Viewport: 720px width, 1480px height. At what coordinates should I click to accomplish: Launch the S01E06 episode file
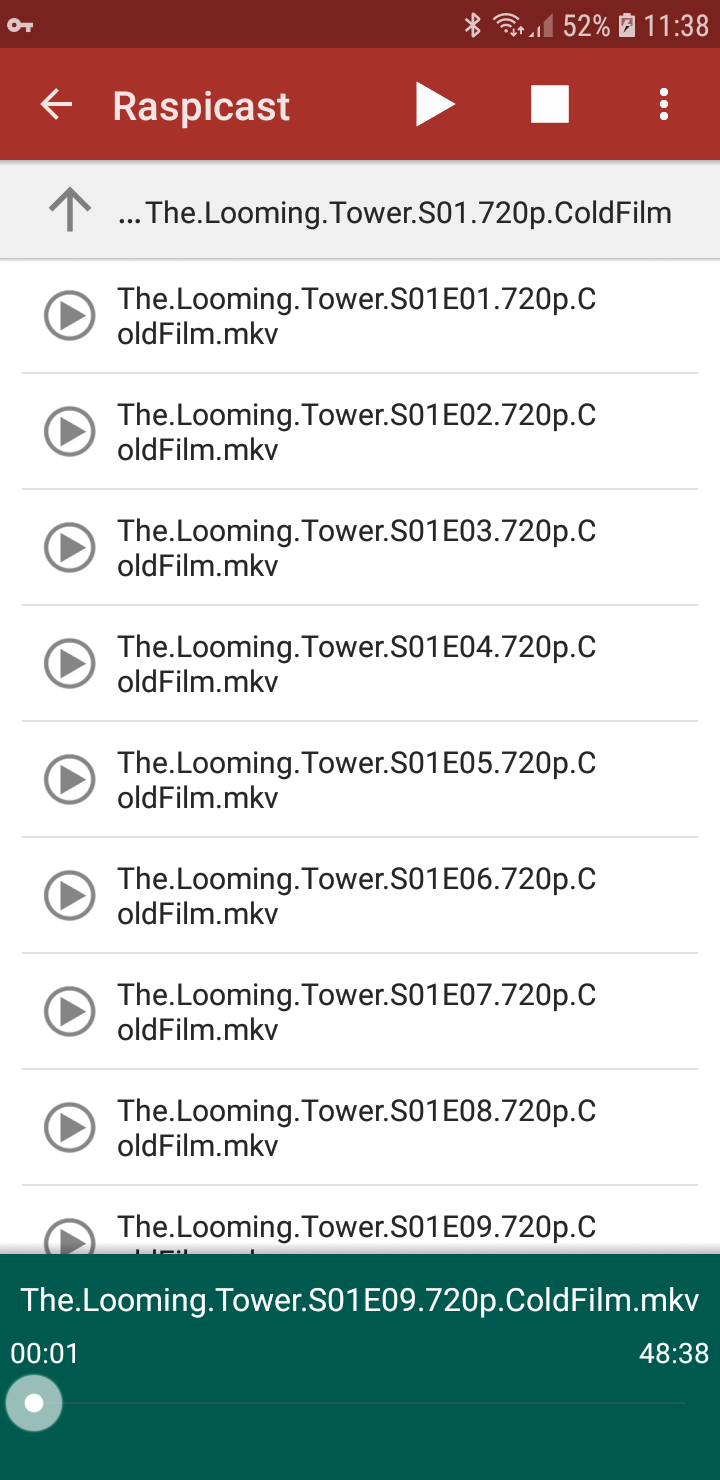[x=356, y=896]
